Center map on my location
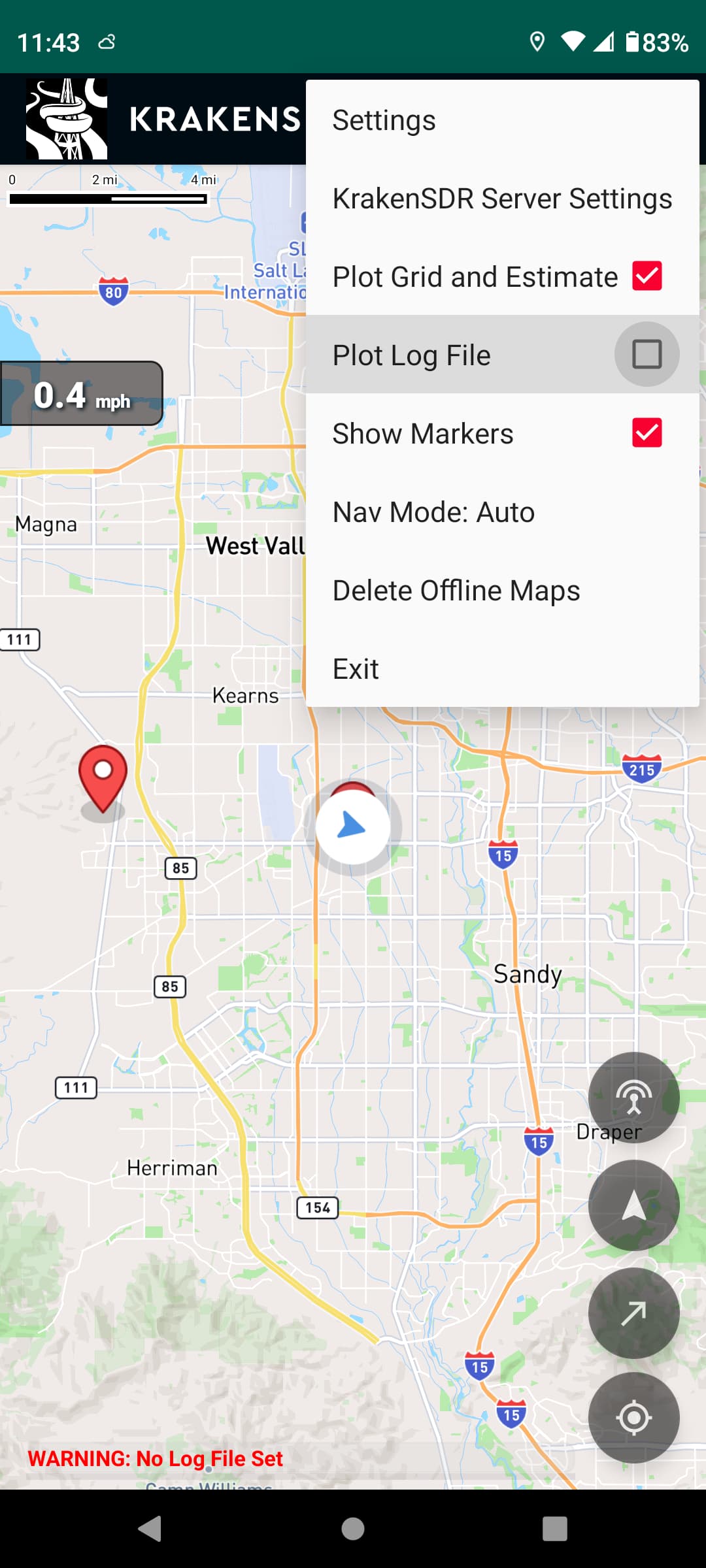This screenshot has height=1568, width=706. 633,1418
